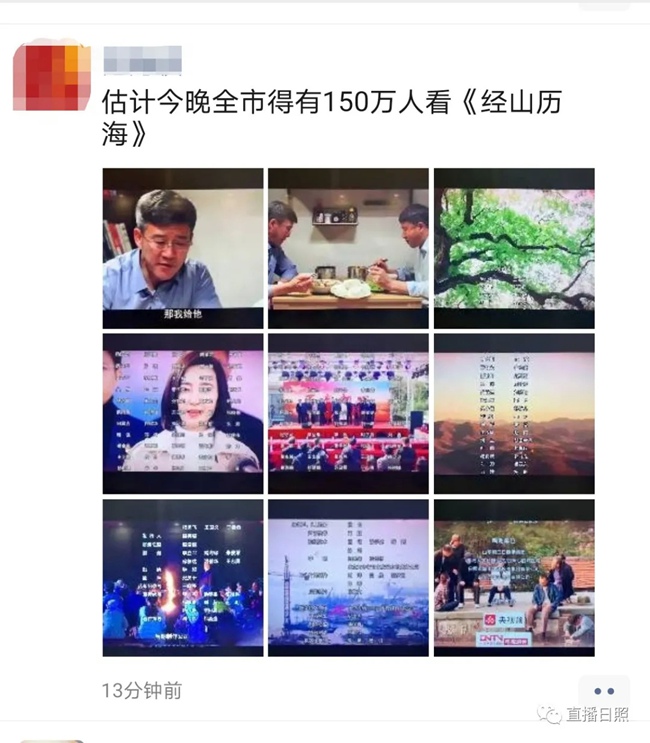This screenshot has height=743, width=650.
Task: Open photo of villagers sitting outdoors
Action: [x=514, y=578]
